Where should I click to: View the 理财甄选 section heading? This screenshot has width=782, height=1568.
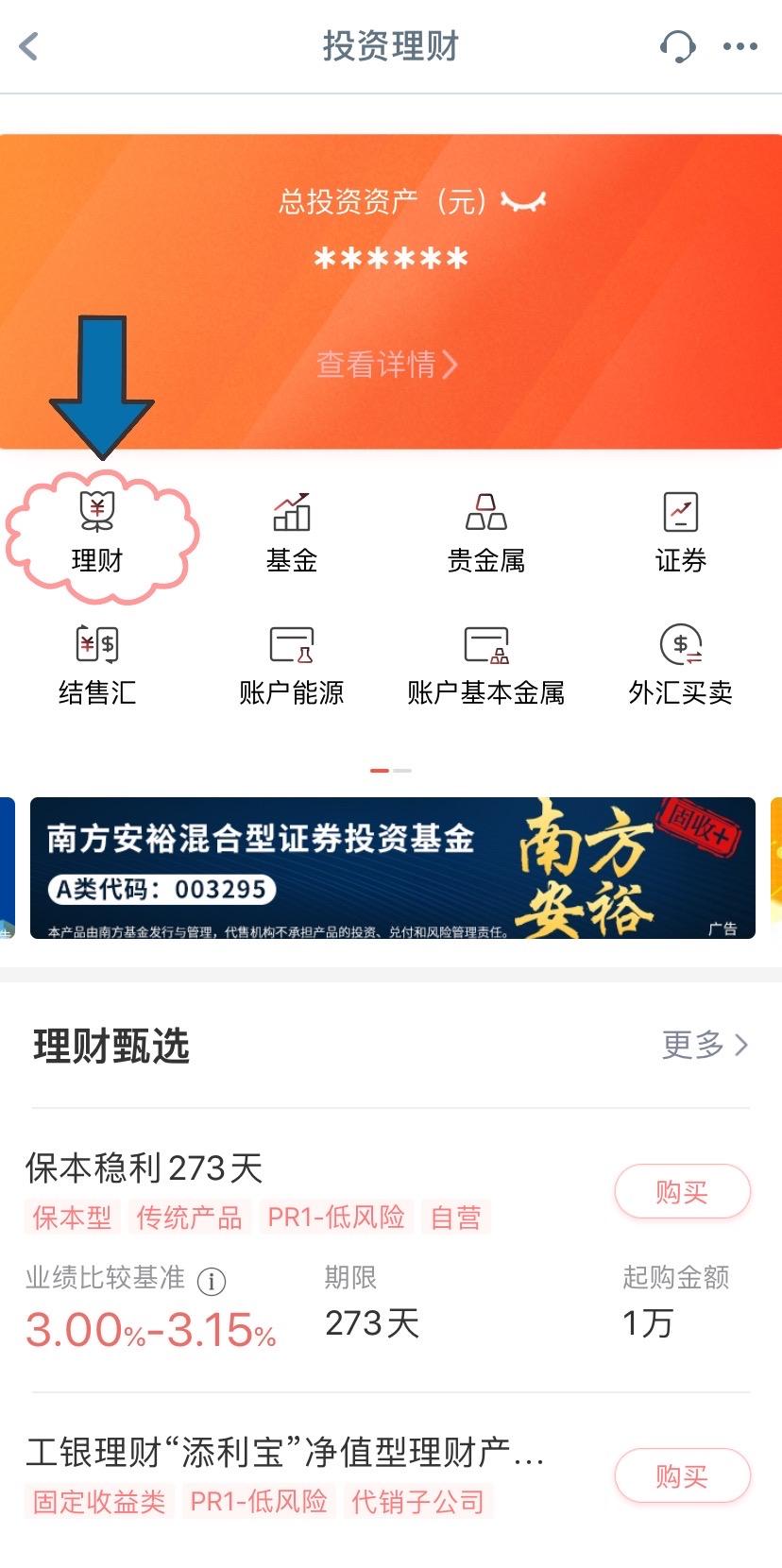[109, 1046]
